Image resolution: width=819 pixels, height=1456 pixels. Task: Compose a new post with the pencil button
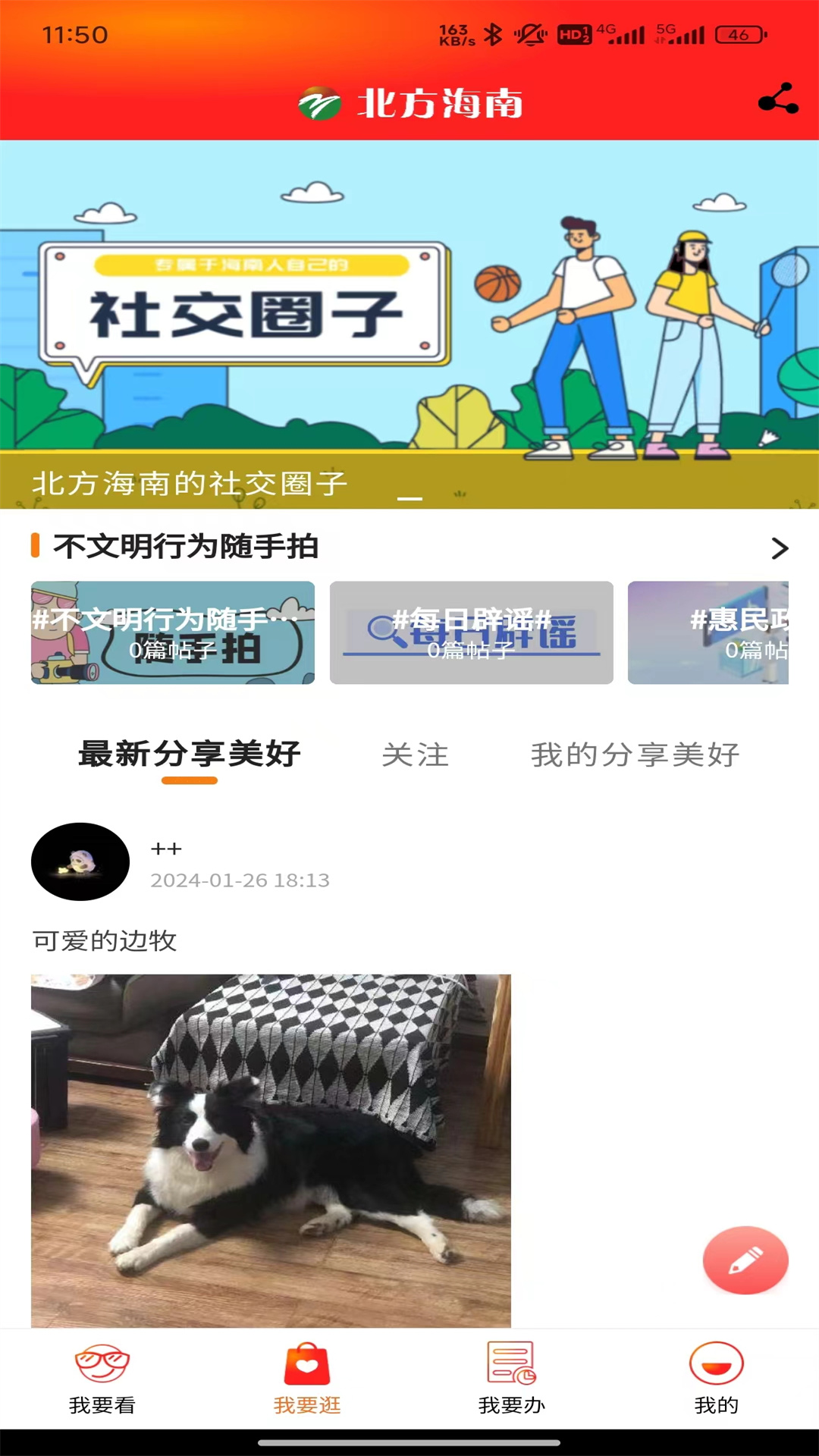[x=745, y=1260]
